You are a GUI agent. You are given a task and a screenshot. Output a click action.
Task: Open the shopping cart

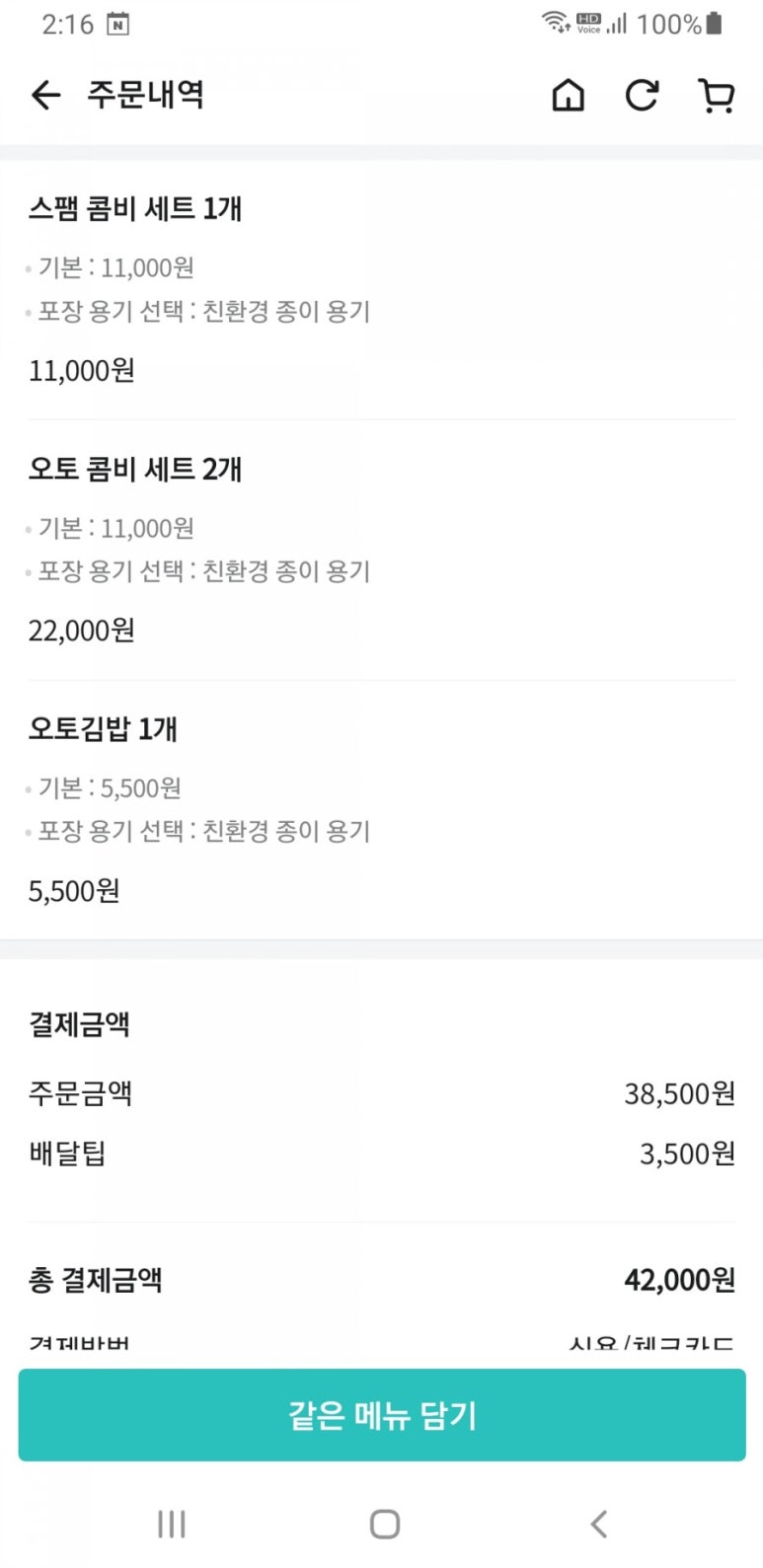pyautogui.click(x=716, y=96)
